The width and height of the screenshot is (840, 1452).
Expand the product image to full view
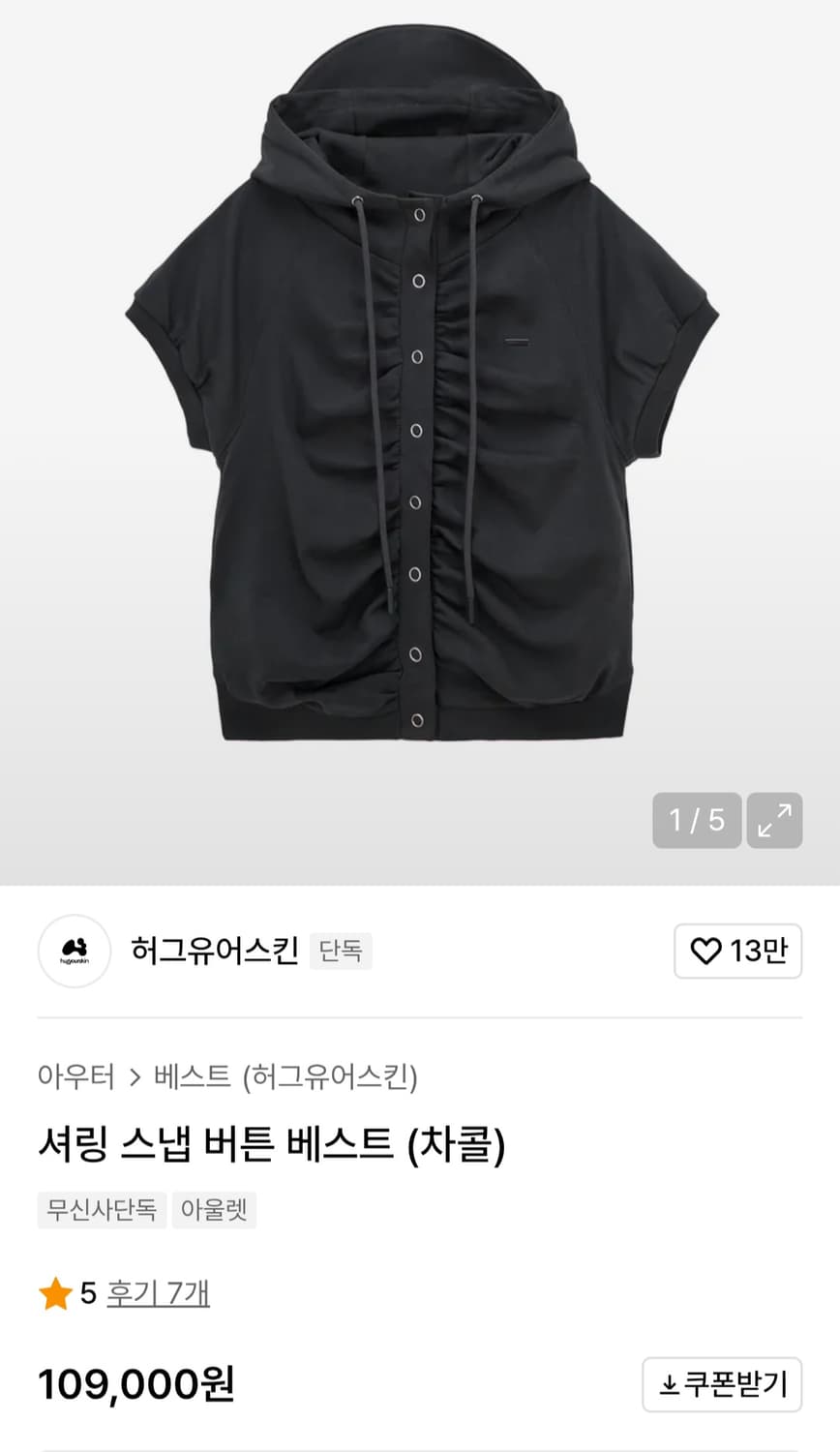point(773,820)
